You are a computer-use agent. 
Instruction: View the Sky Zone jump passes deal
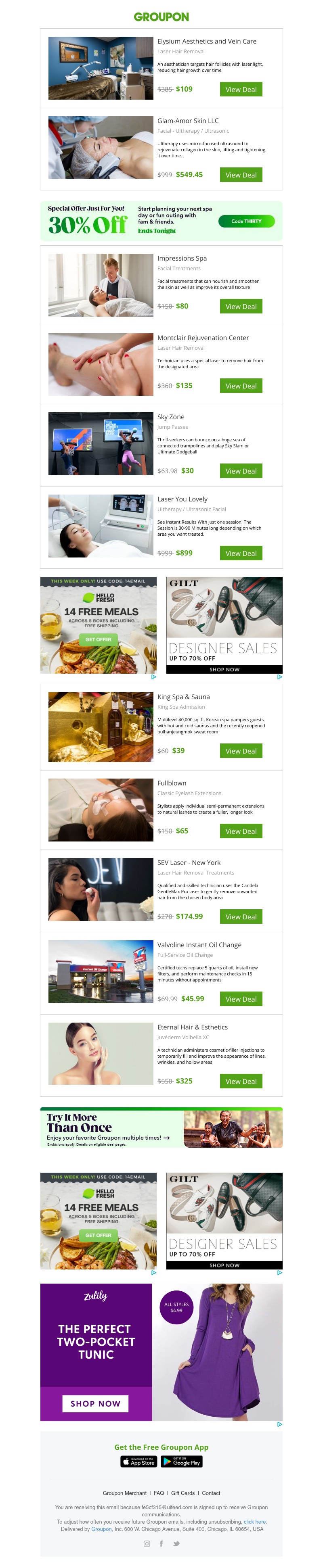click(241, 471)
